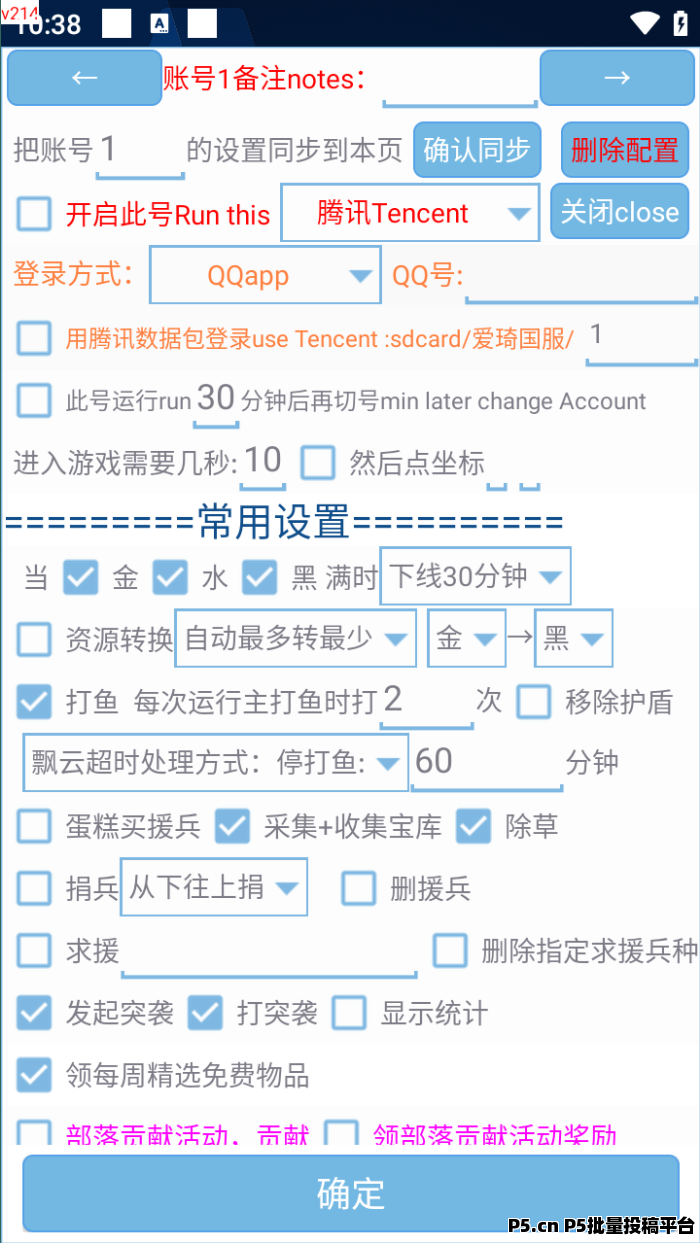Go to previous account with left arrow
The image size is (700, 1243).
pyautogui.click(x=85, y=78)
